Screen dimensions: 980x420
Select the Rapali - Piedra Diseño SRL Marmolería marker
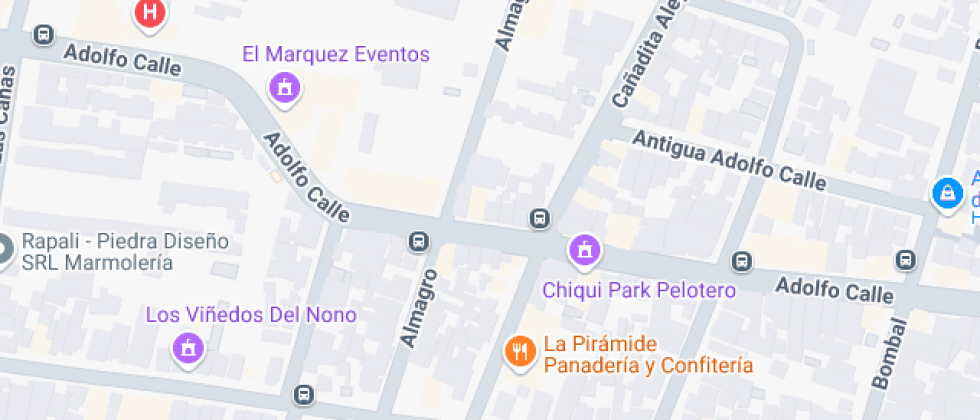[x=4, y=251]
